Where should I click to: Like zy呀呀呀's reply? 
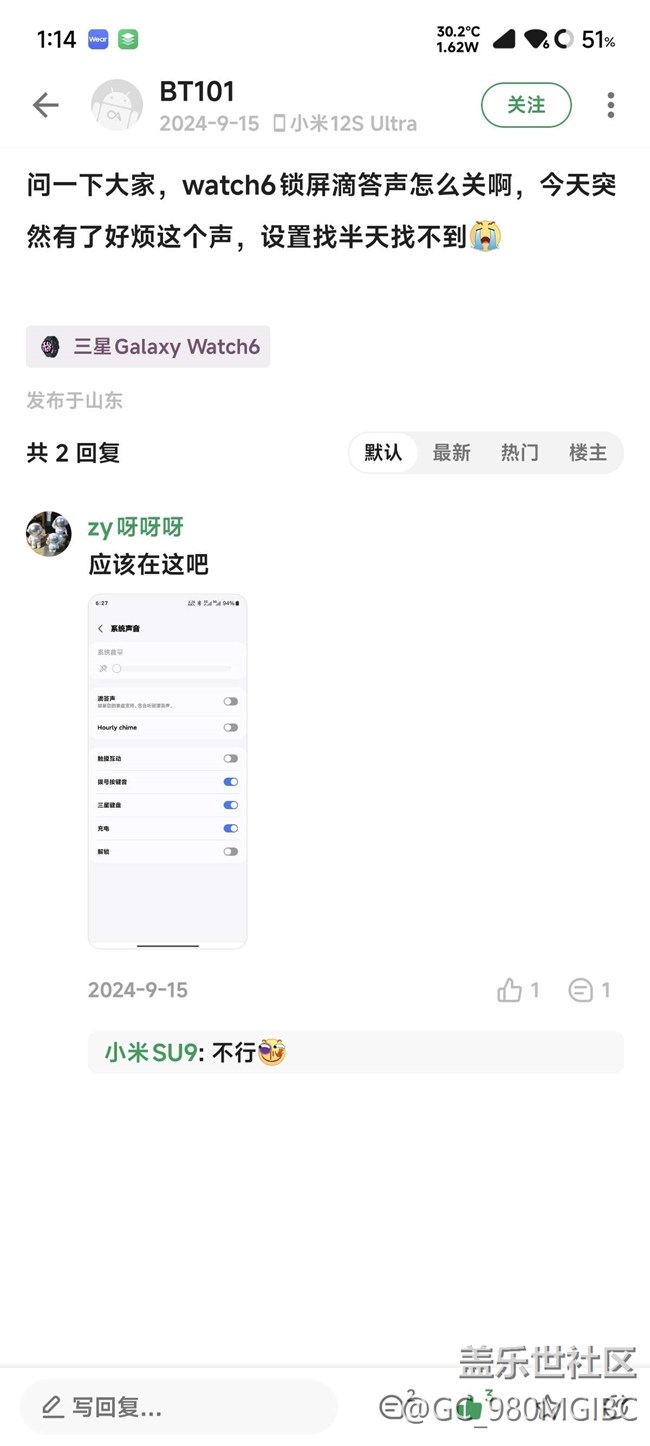511,990
